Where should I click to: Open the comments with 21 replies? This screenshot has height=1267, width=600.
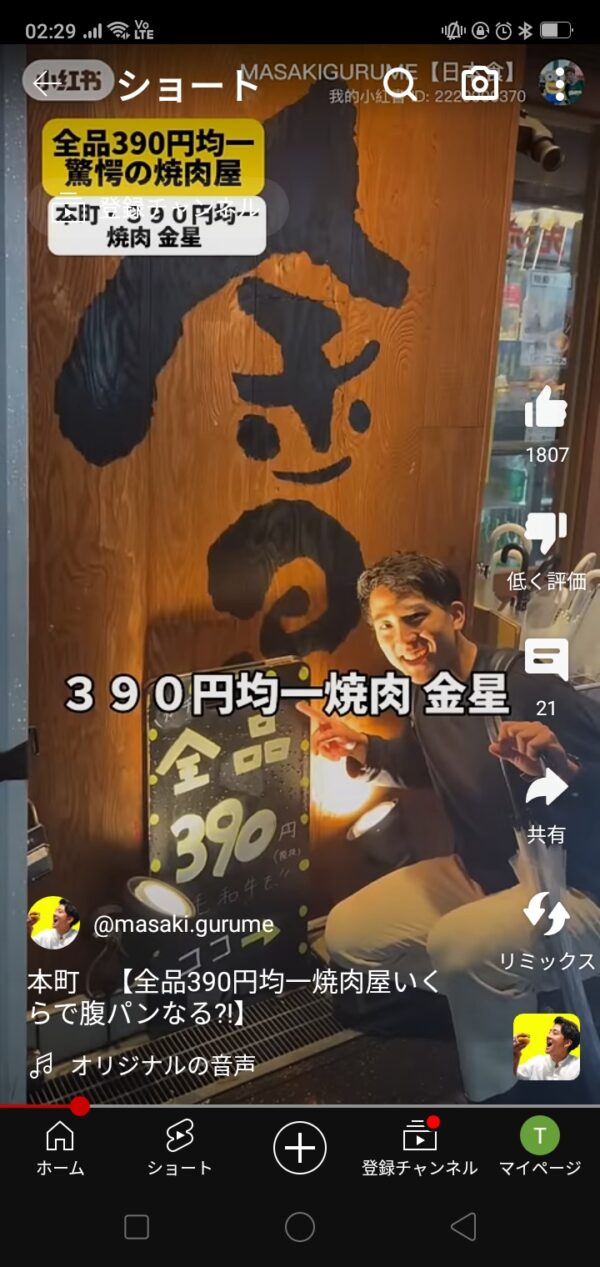point(546,660)
